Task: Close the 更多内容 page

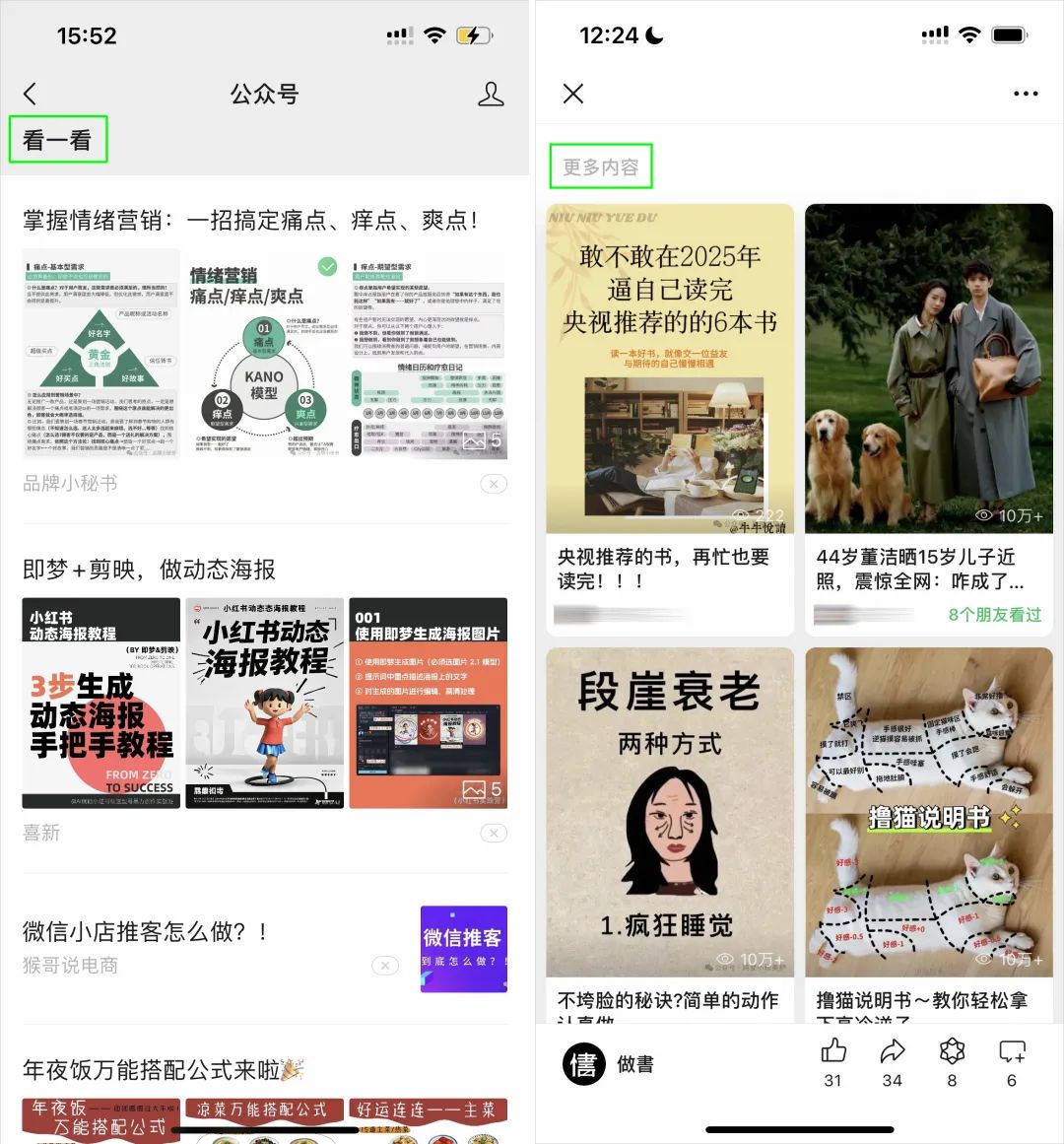Action: click(573, 94)
